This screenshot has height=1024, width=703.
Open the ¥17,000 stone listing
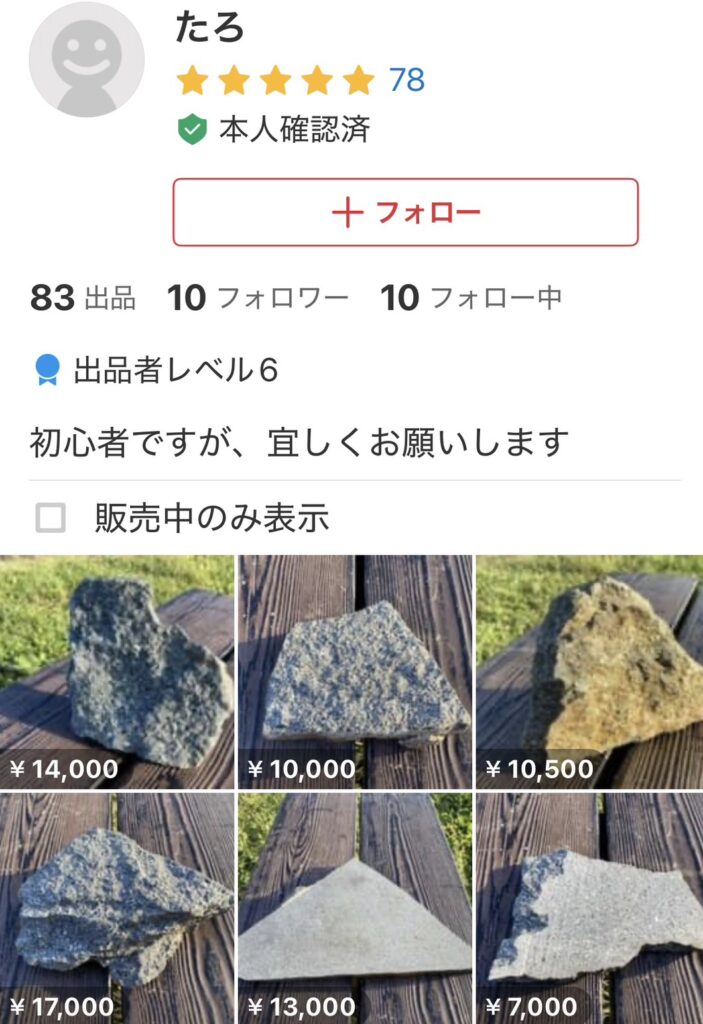click(x=116, y=906)
